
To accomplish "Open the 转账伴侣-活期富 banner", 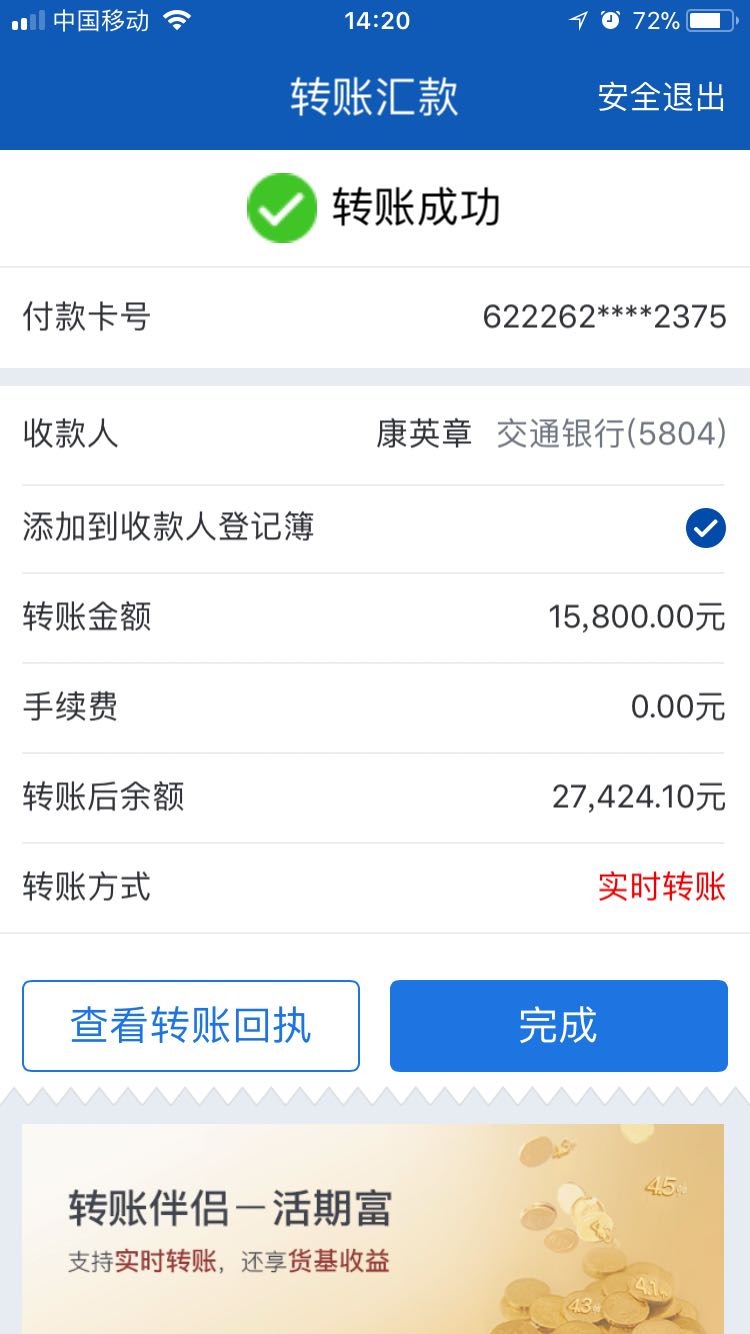I will pyautogui.click(x=373, y=1228).
